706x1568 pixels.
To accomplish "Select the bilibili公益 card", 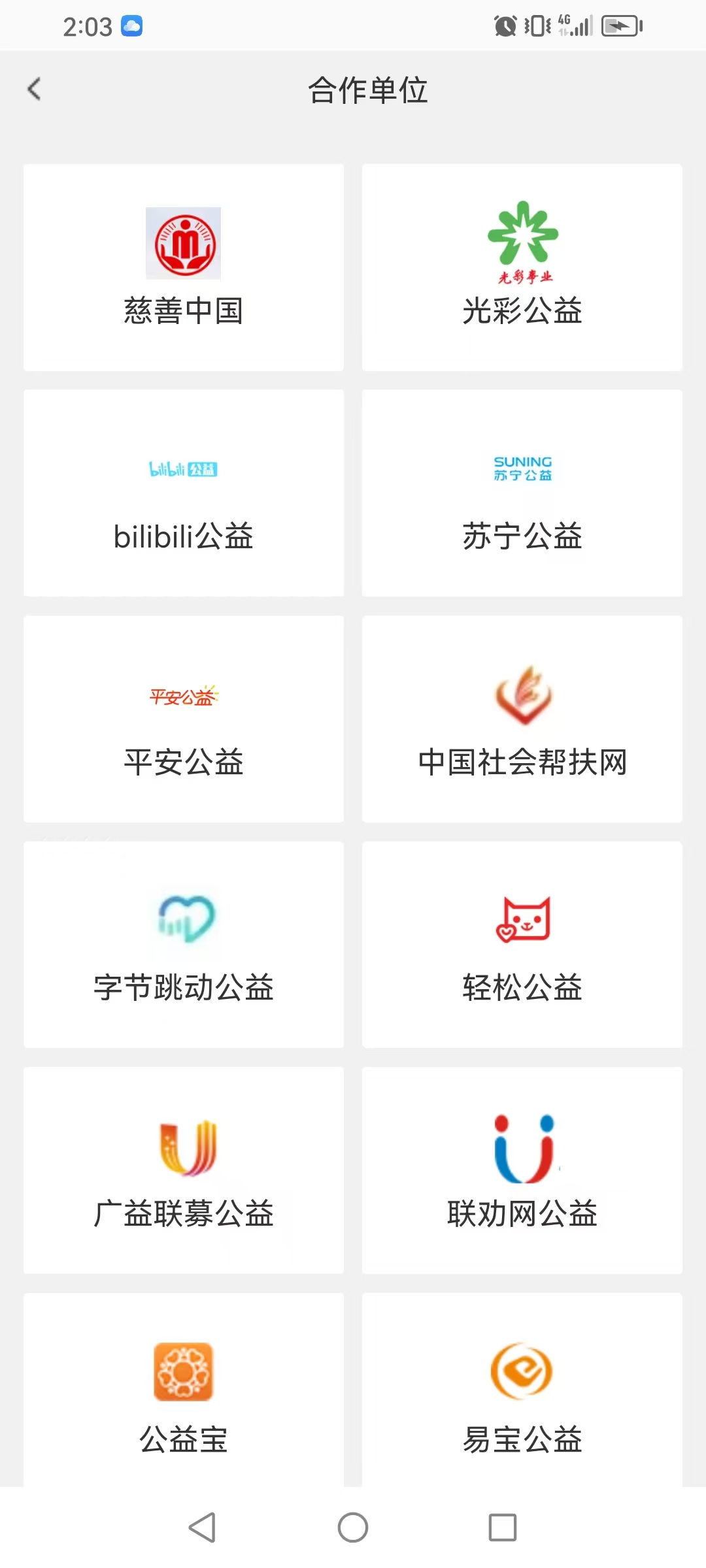I will [x=184, y=493].
